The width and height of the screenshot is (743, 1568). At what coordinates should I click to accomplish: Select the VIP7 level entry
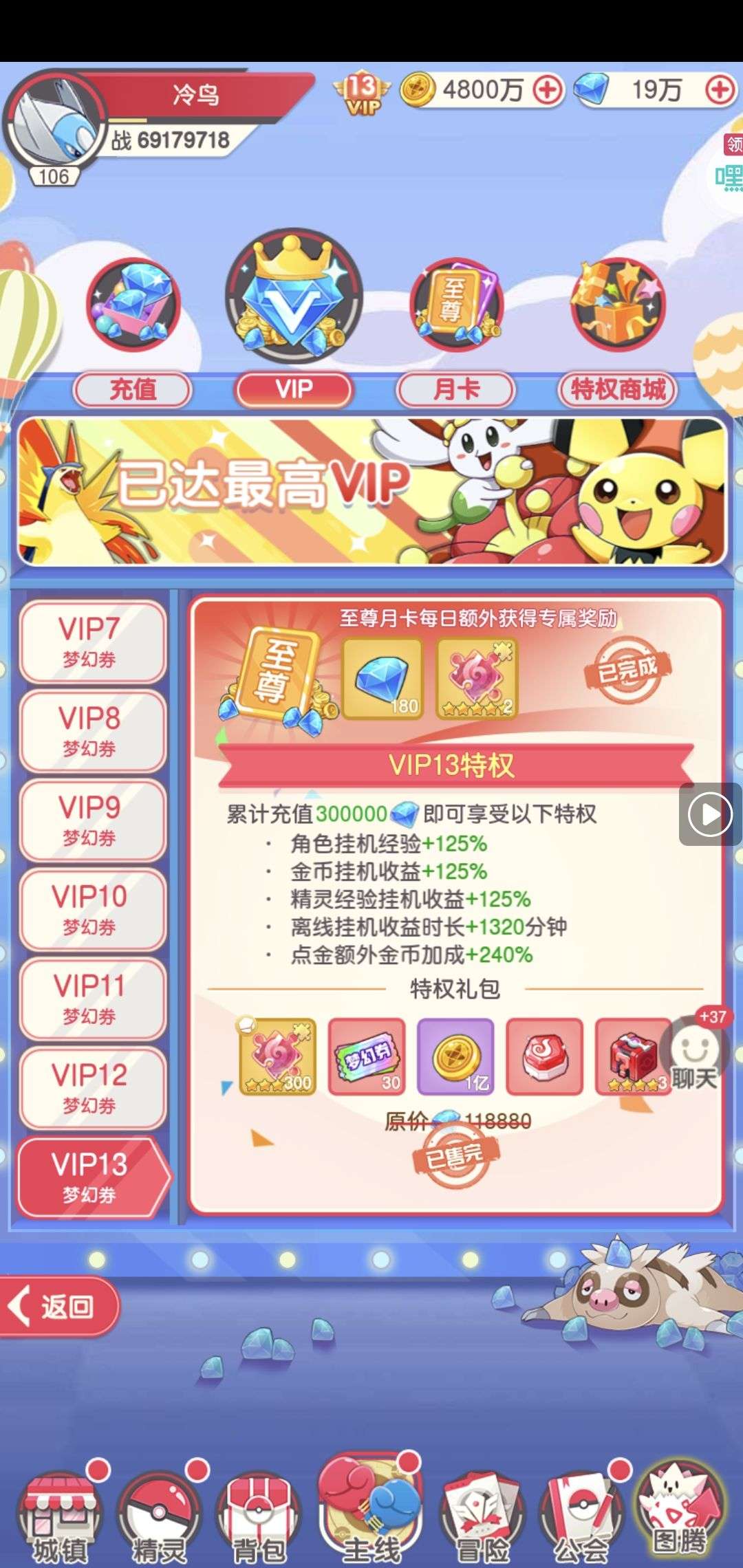tap(91, 640)
